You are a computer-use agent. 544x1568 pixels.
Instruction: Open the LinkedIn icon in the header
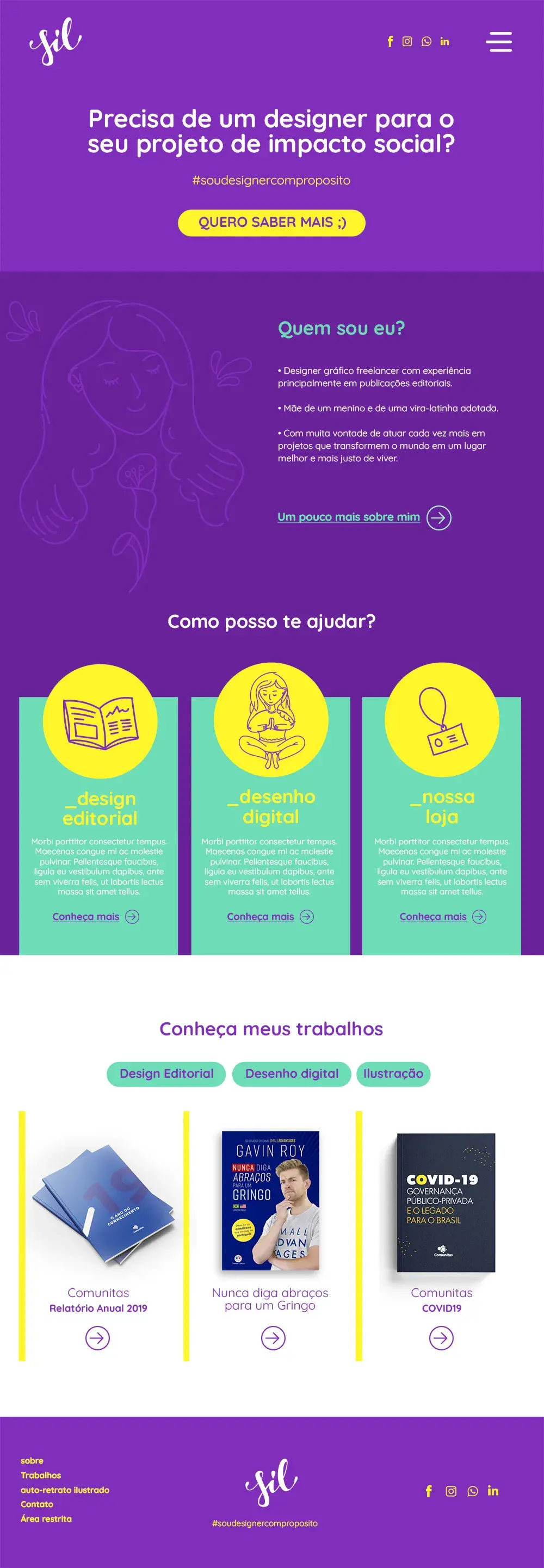tap(444, 41)
